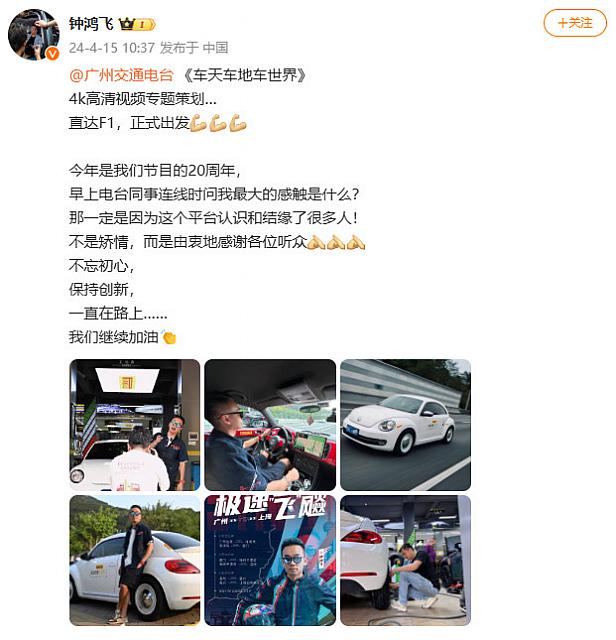View the photo of two men at the garage
Image resolution: width=616 pixels, height=640 pixels.
(x=134, y=425)
